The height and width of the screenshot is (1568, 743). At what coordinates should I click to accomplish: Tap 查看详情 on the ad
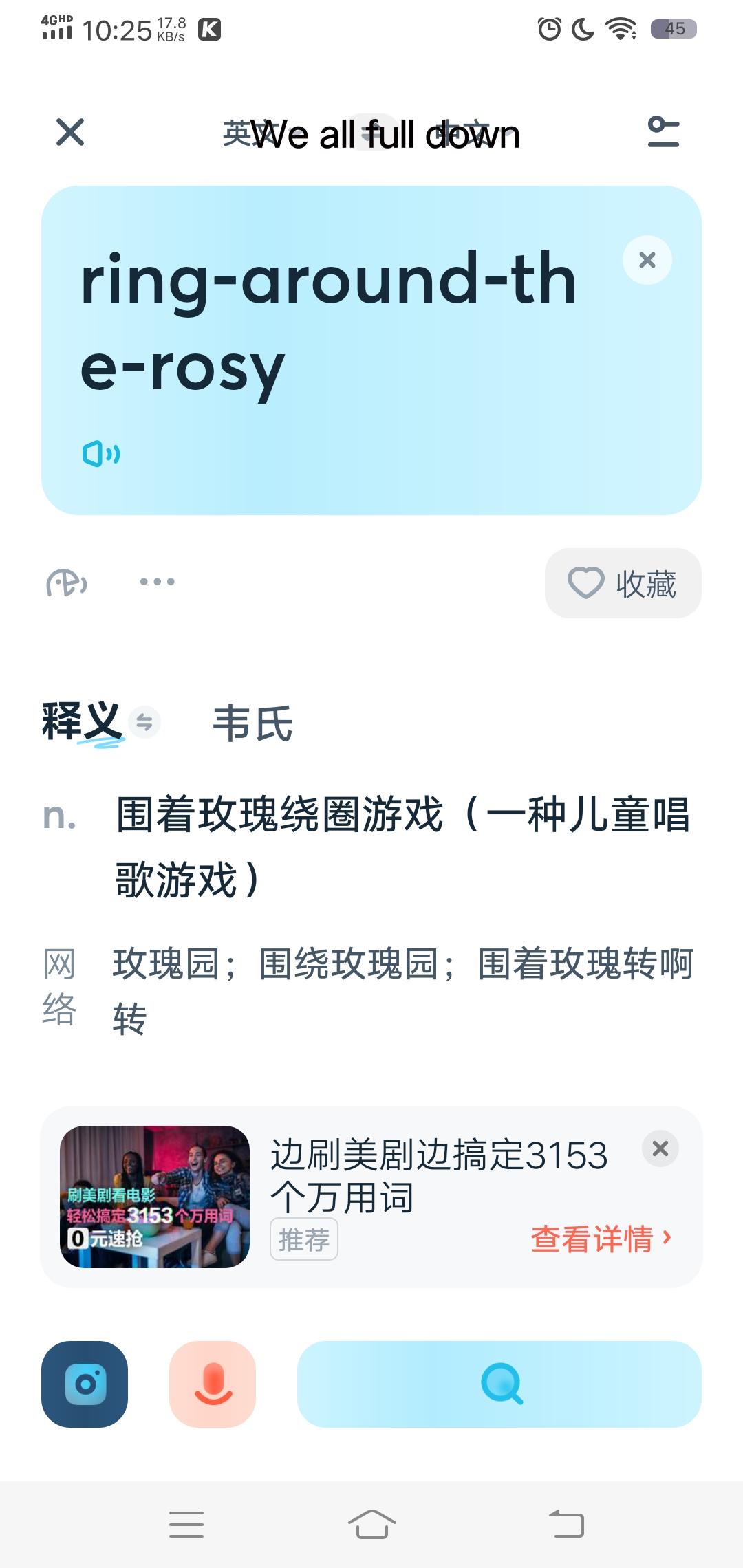click(x=600, y=1239)
